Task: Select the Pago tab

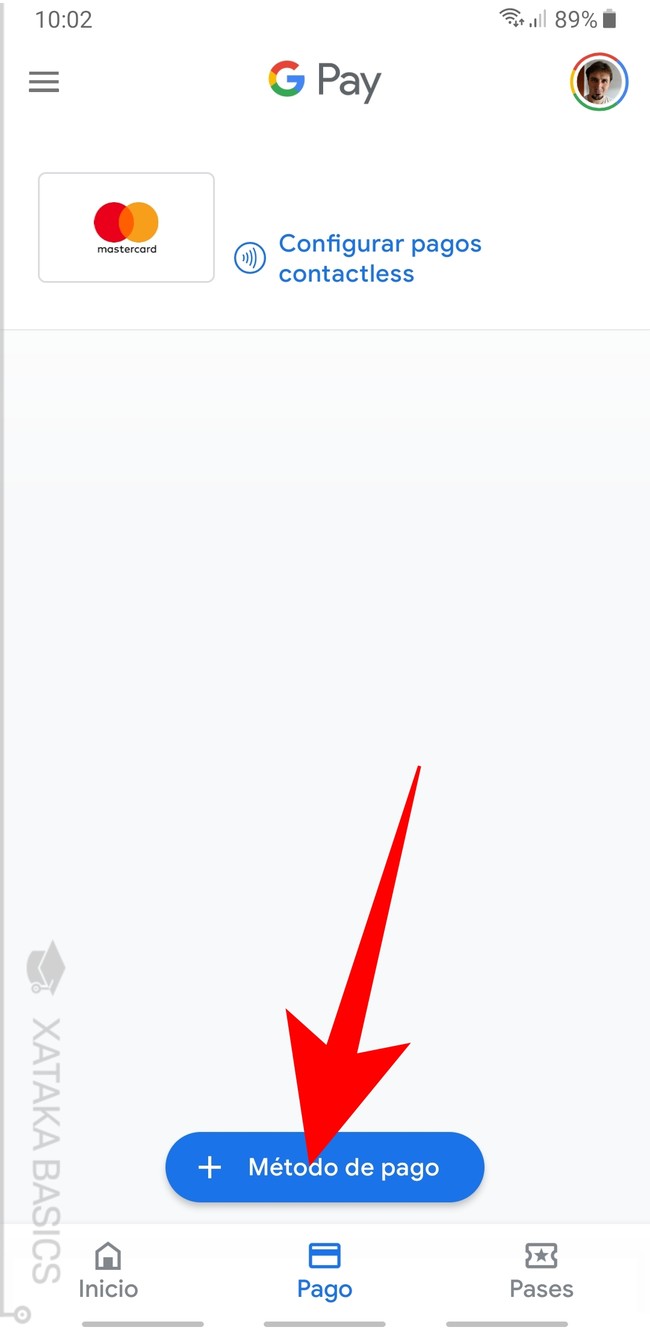Action: coord(324,1271)
